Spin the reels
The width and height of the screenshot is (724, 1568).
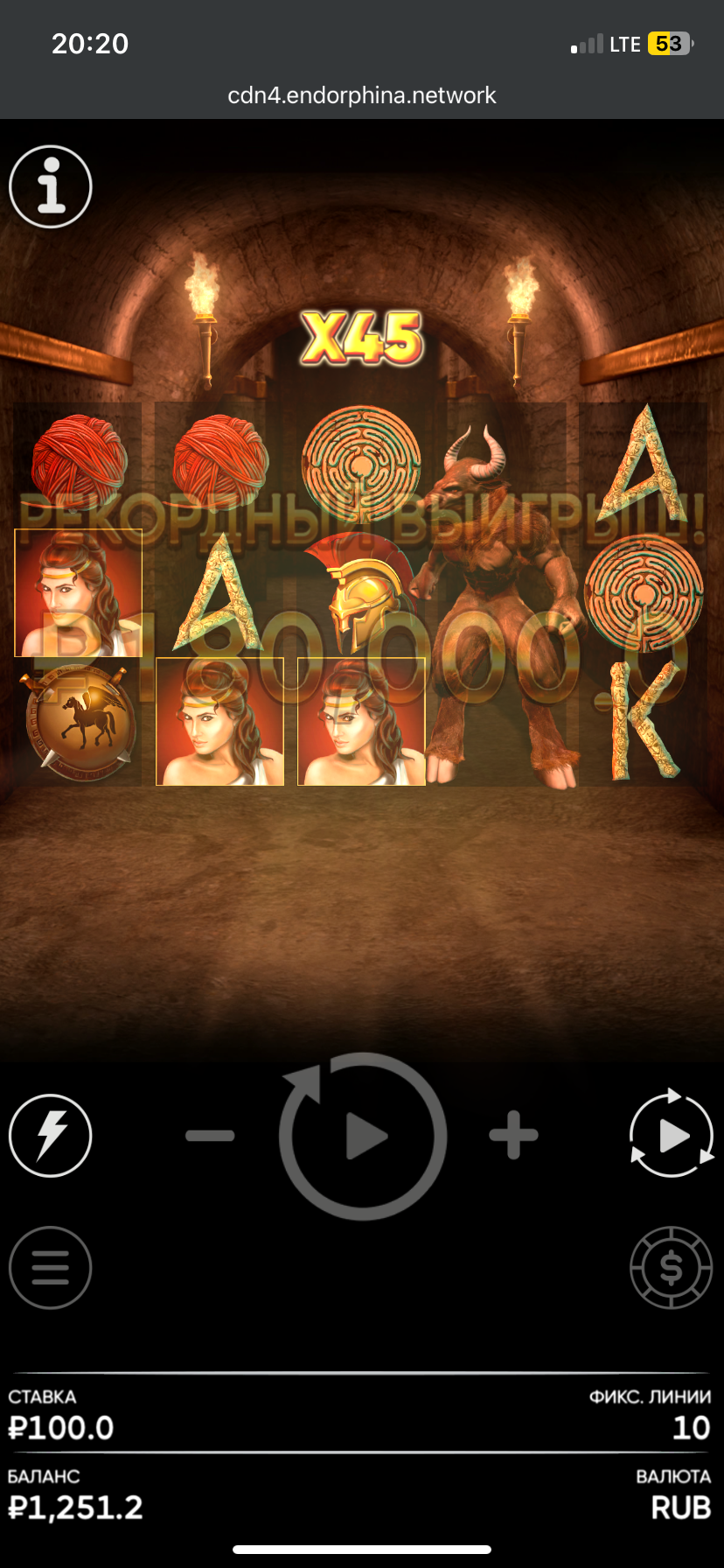tap(363, 1136)
